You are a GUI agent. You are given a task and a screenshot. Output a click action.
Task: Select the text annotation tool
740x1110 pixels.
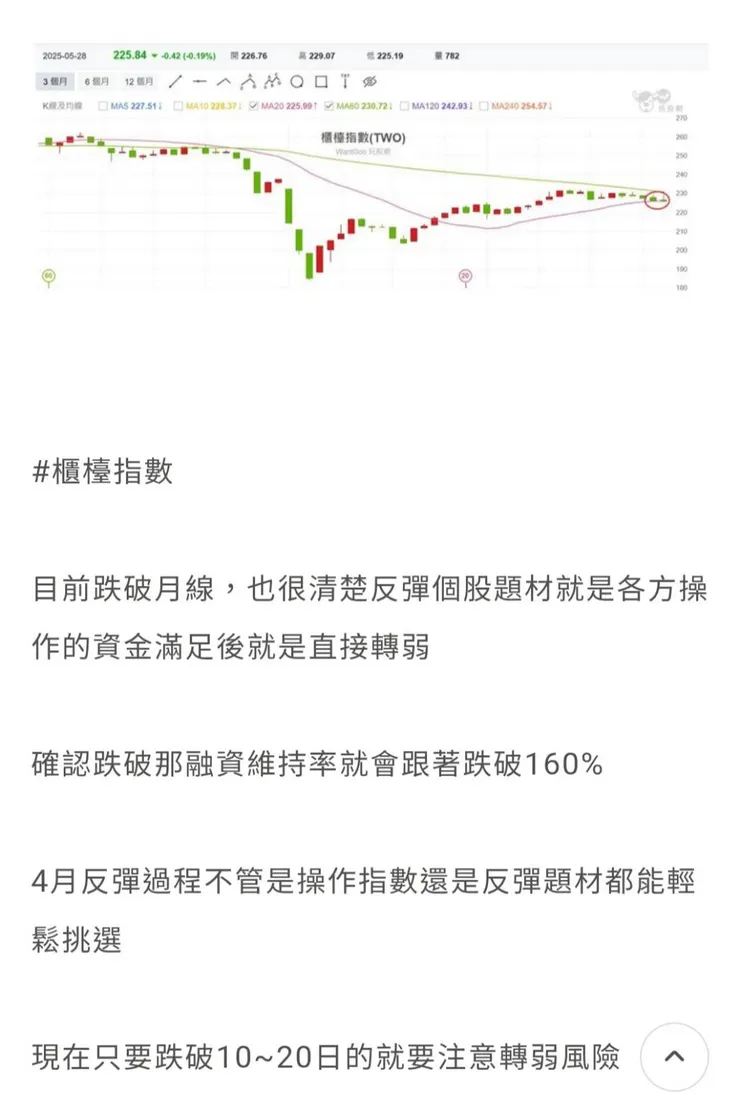tap(345, 82)
